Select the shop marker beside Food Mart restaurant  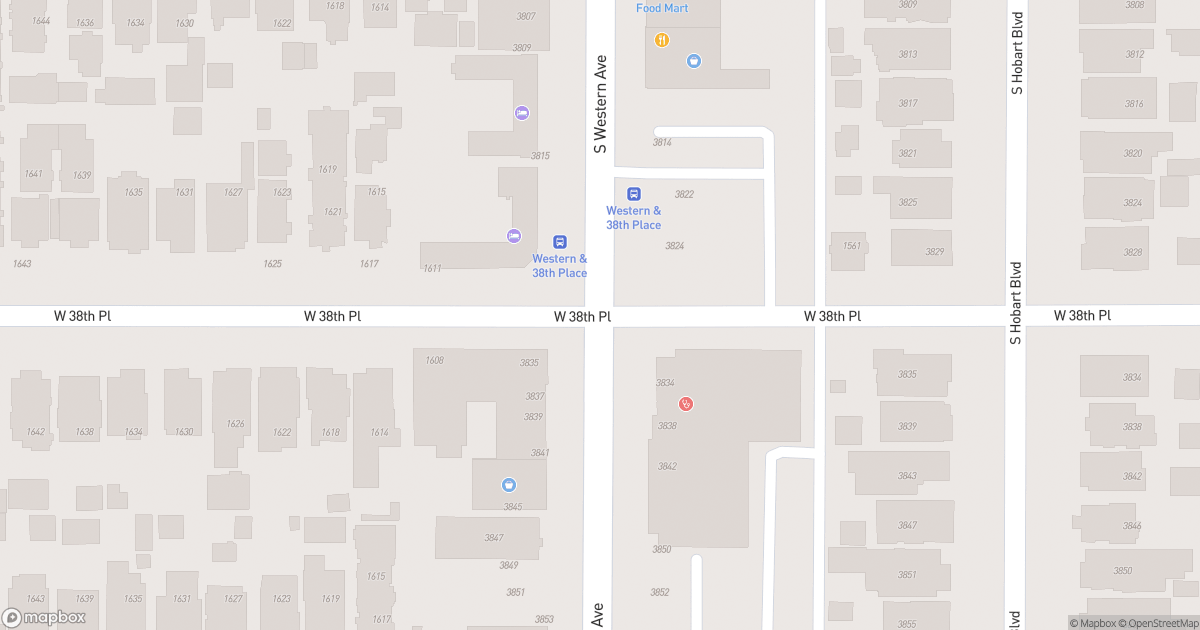[693, 61]
